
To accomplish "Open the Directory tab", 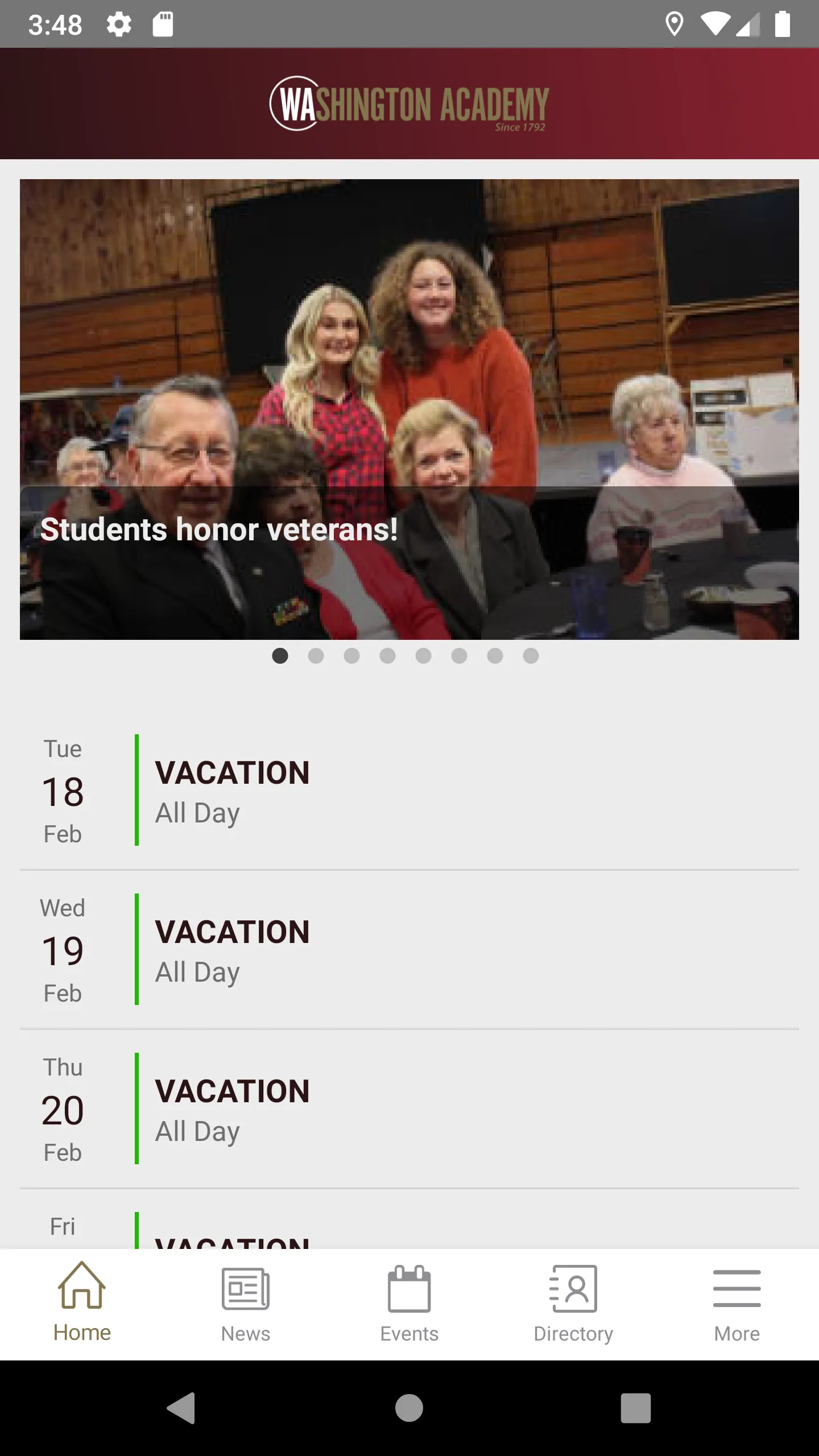I will point(573,1305).
